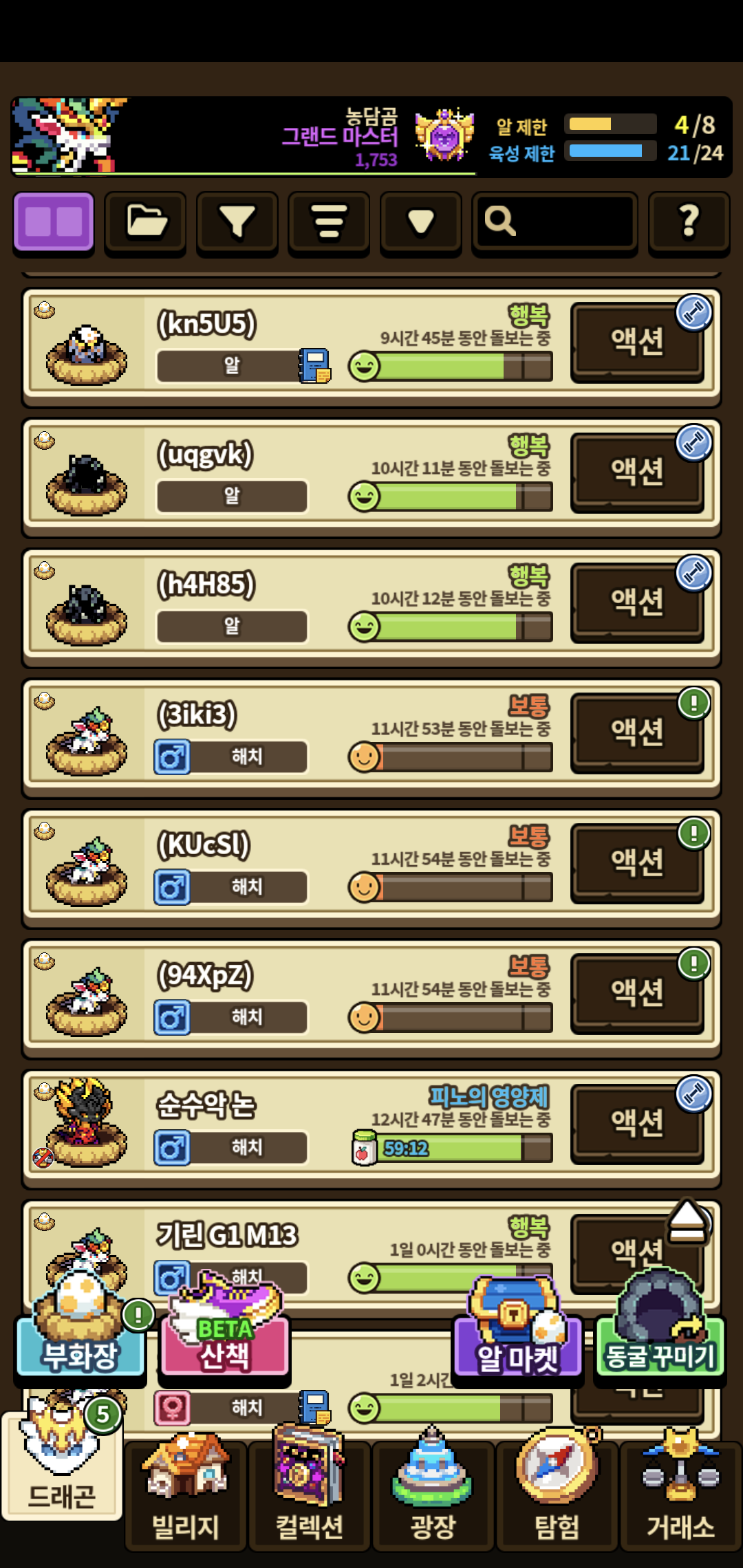The height and width of the screenshot is (1568, 743).
Task: Tap 액션 button for hatchling 3iki3
Action: pos(637,732)
